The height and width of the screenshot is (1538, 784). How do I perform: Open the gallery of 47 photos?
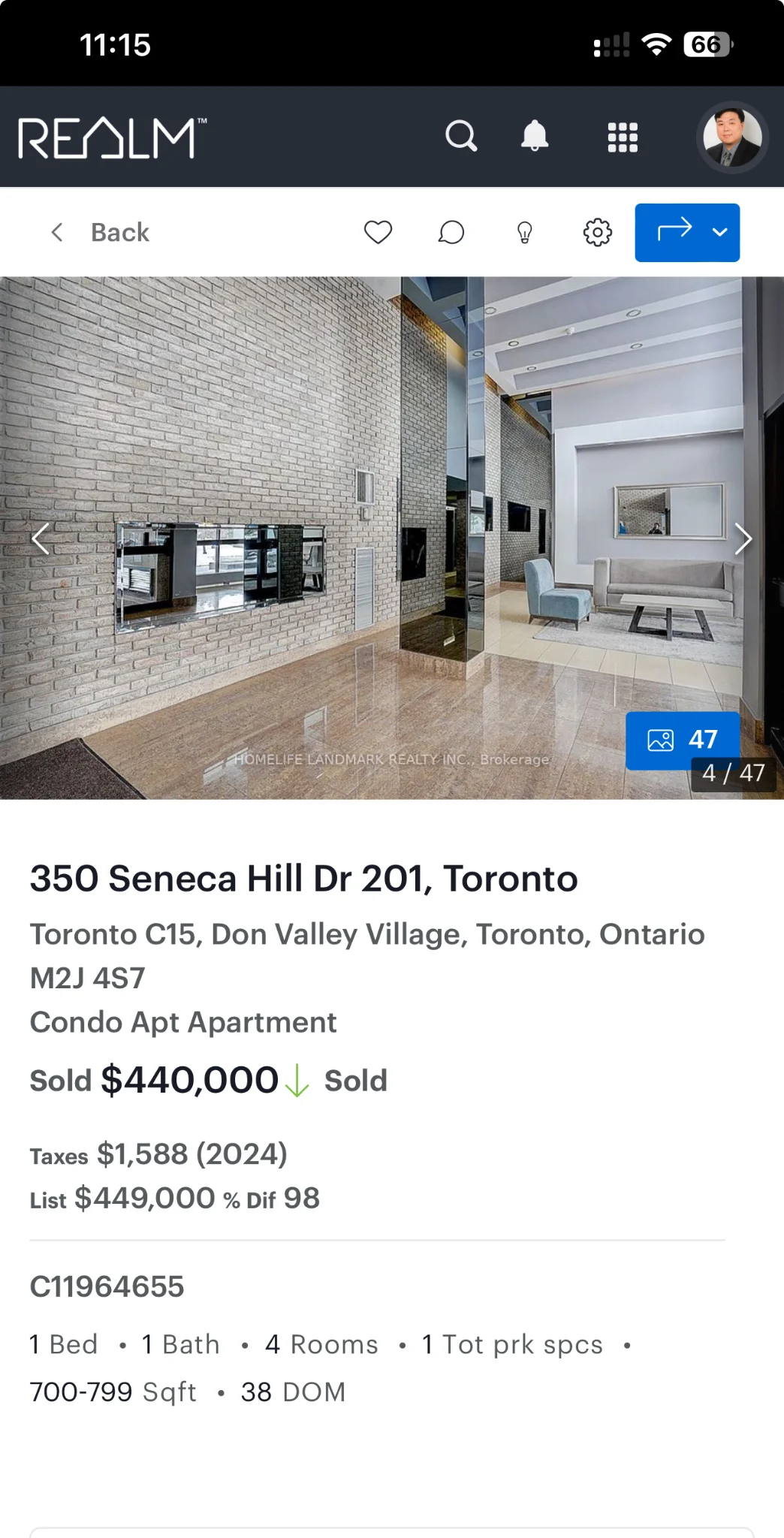coord(683,740)
